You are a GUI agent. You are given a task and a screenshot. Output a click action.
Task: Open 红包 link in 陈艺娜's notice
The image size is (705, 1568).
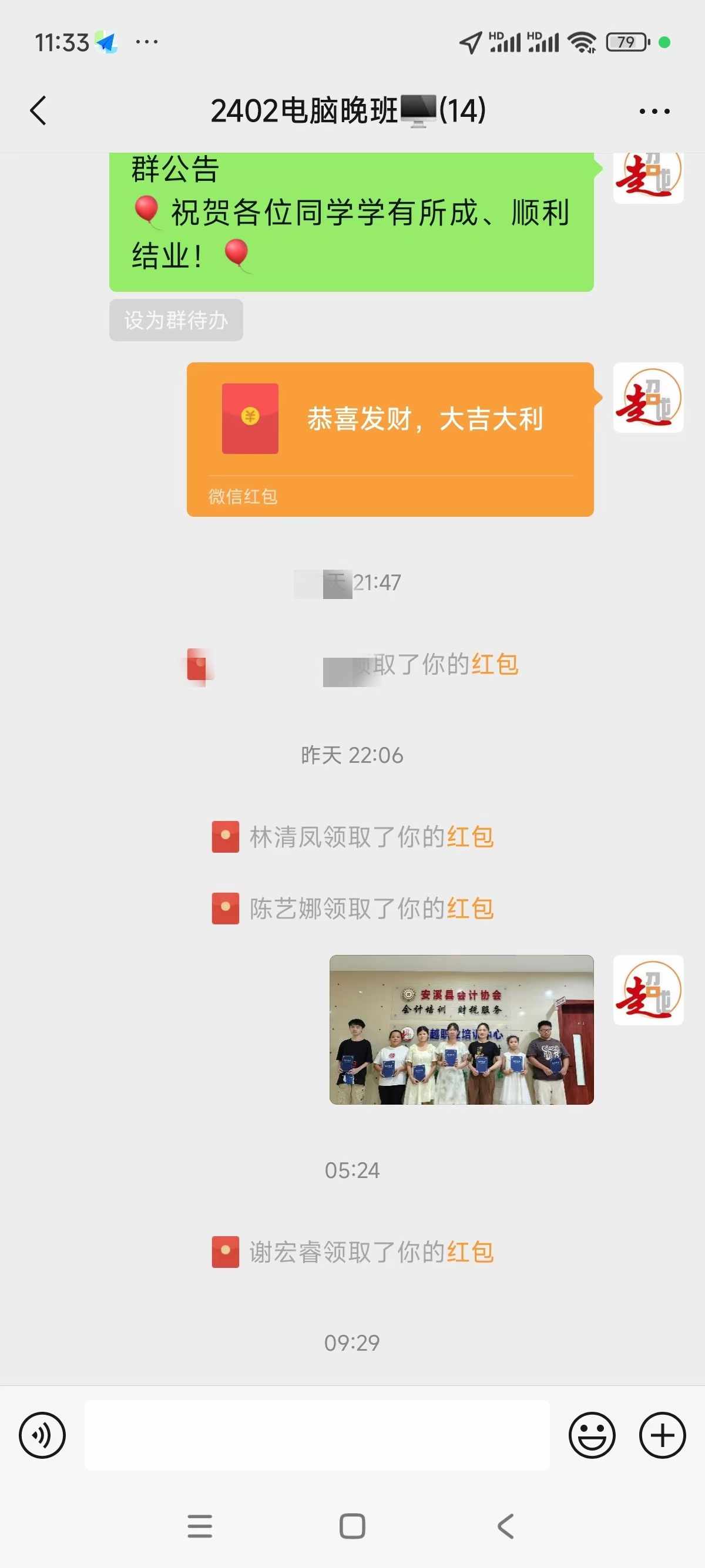[470, 908]
